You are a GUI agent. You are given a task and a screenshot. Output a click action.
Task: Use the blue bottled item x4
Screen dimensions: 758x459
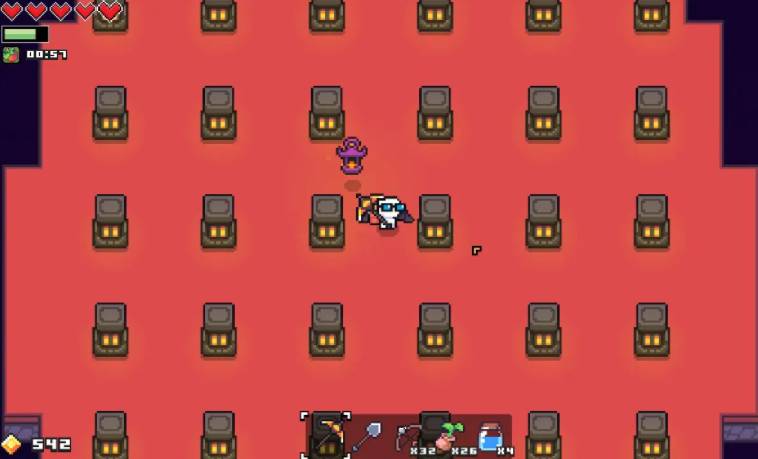click(x=490, y=436)
